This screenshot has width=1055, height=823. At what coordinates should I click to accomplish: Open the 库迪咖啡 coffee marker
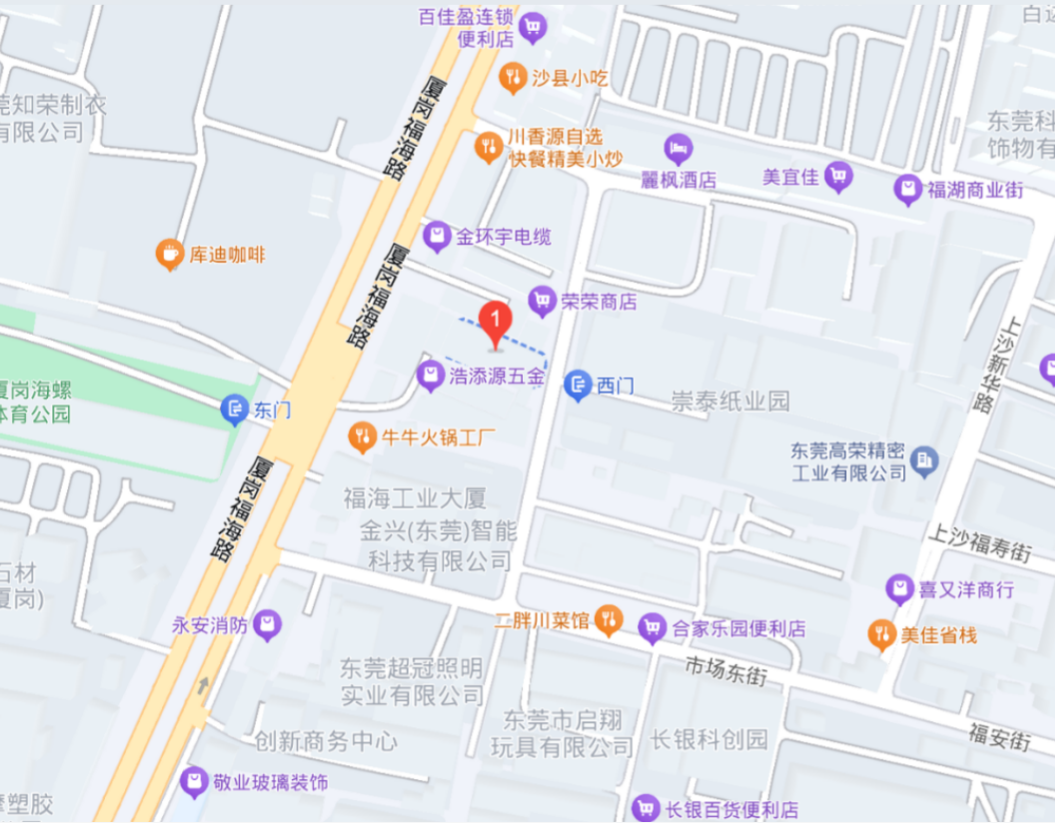click(170, 254)
